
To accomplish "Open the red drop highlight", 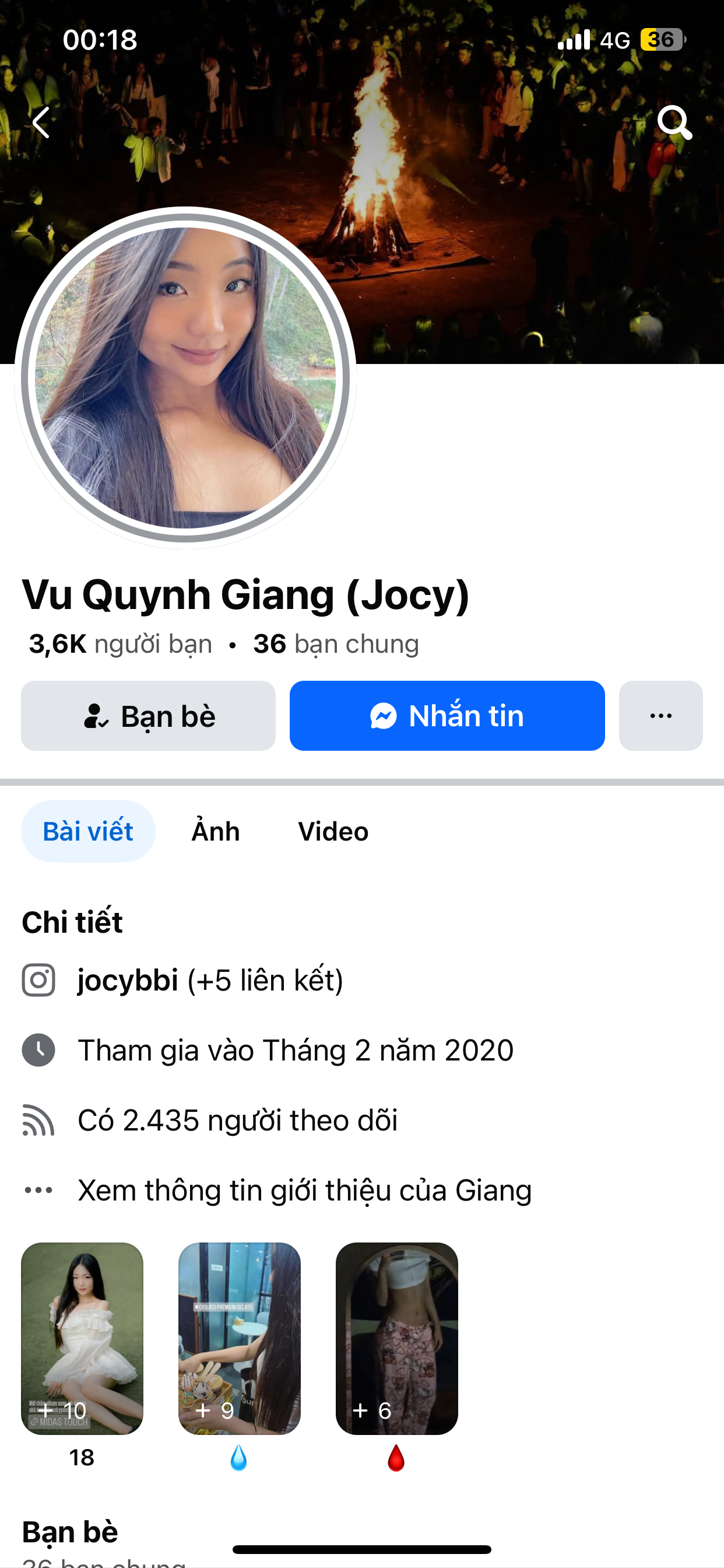I will [396, 1338].
